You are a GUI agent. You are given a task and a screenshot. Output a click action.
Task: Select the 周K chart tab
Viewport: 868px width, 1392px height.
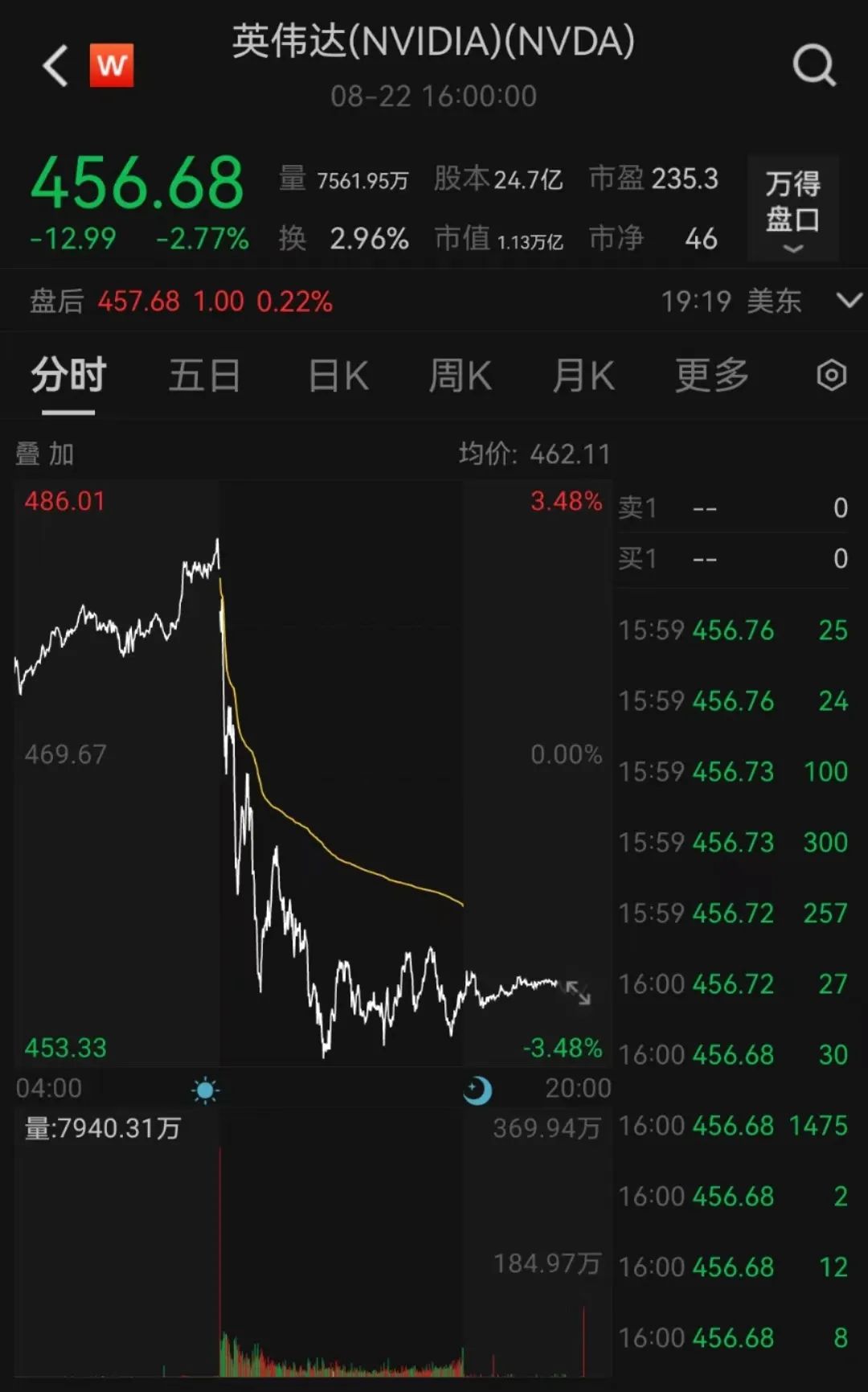[460, 376]
